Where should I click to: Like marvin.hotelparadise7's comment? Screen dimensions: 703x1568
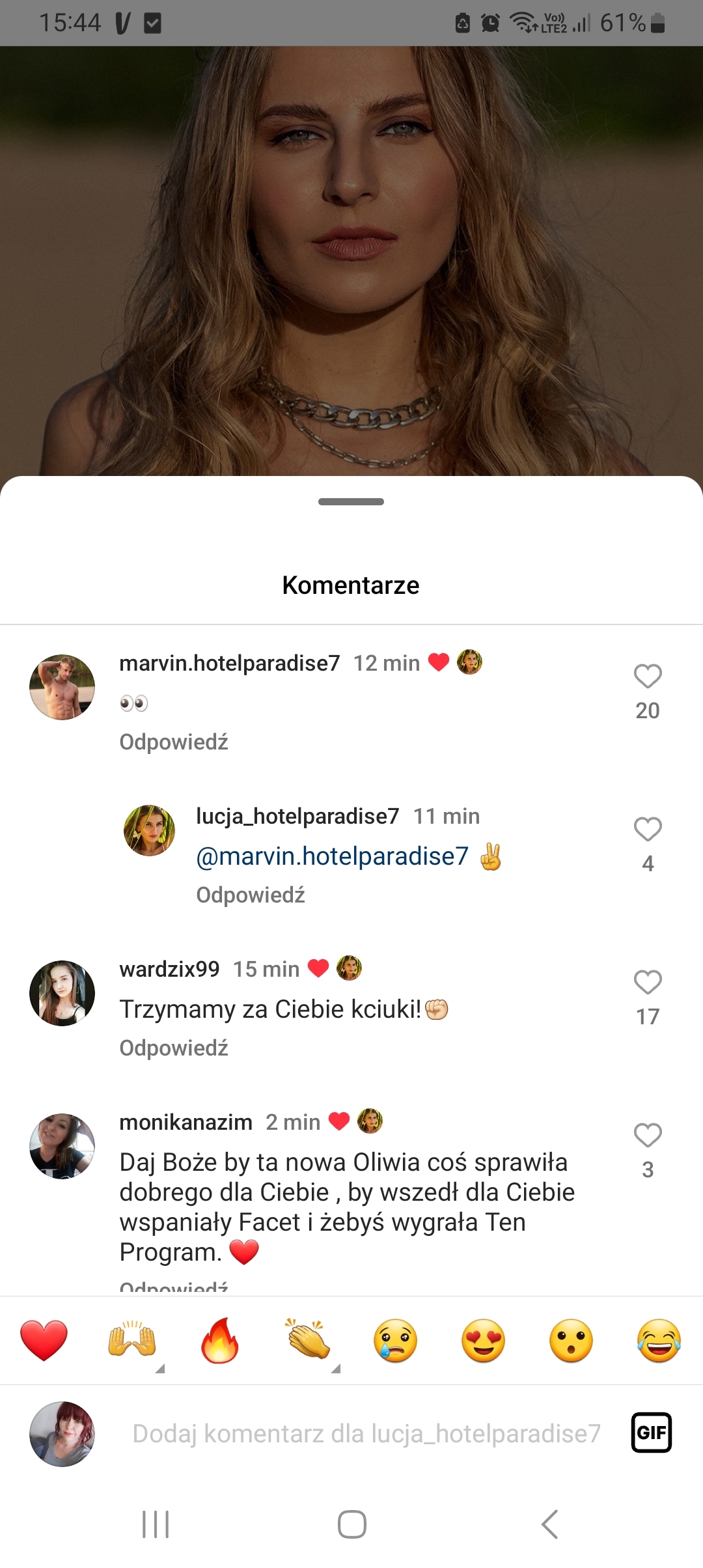click(648, 676)
